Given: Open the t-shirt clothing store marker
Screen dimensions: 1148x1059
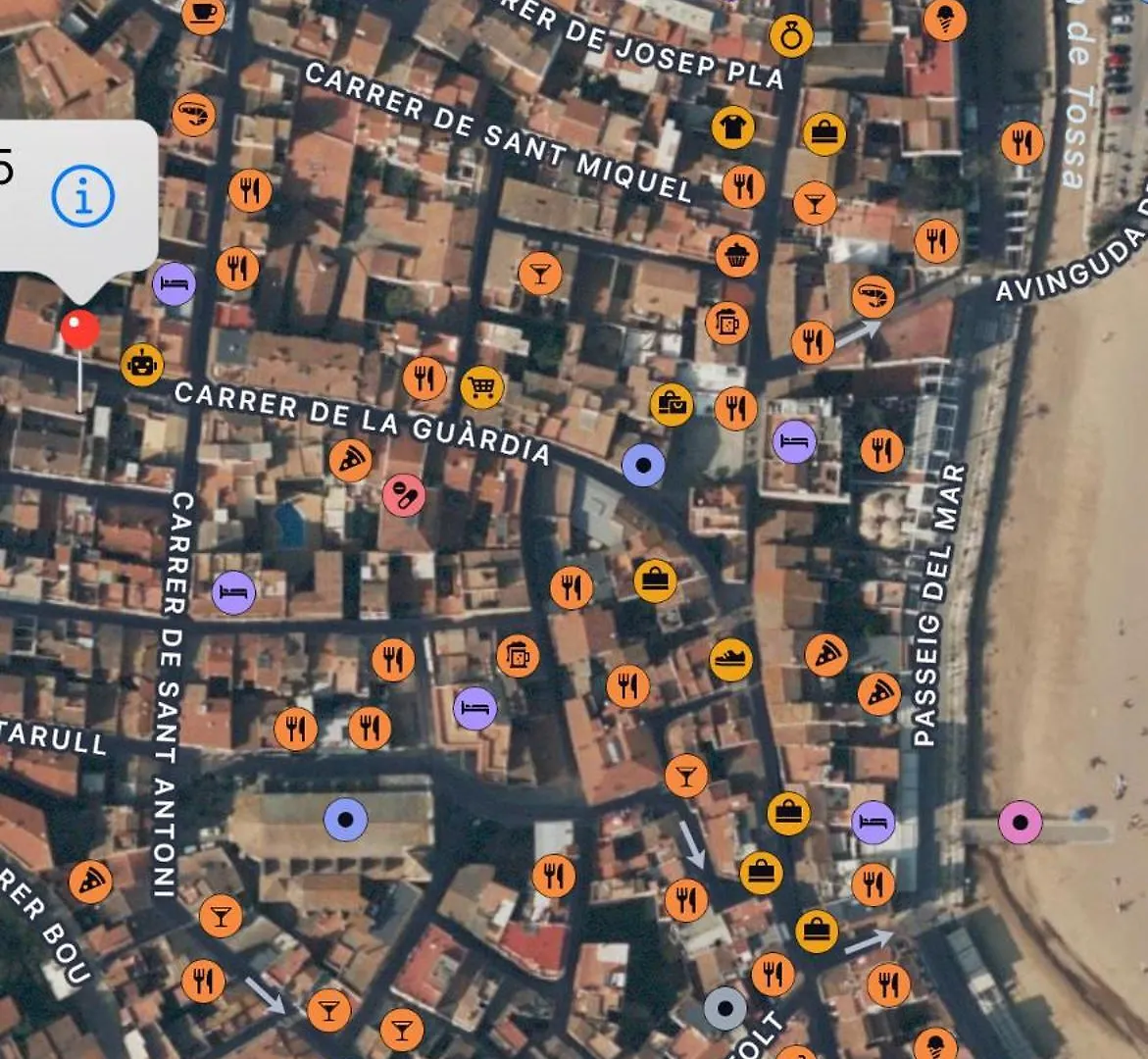Looking at the screenshot, I should [x=732, y=127].
